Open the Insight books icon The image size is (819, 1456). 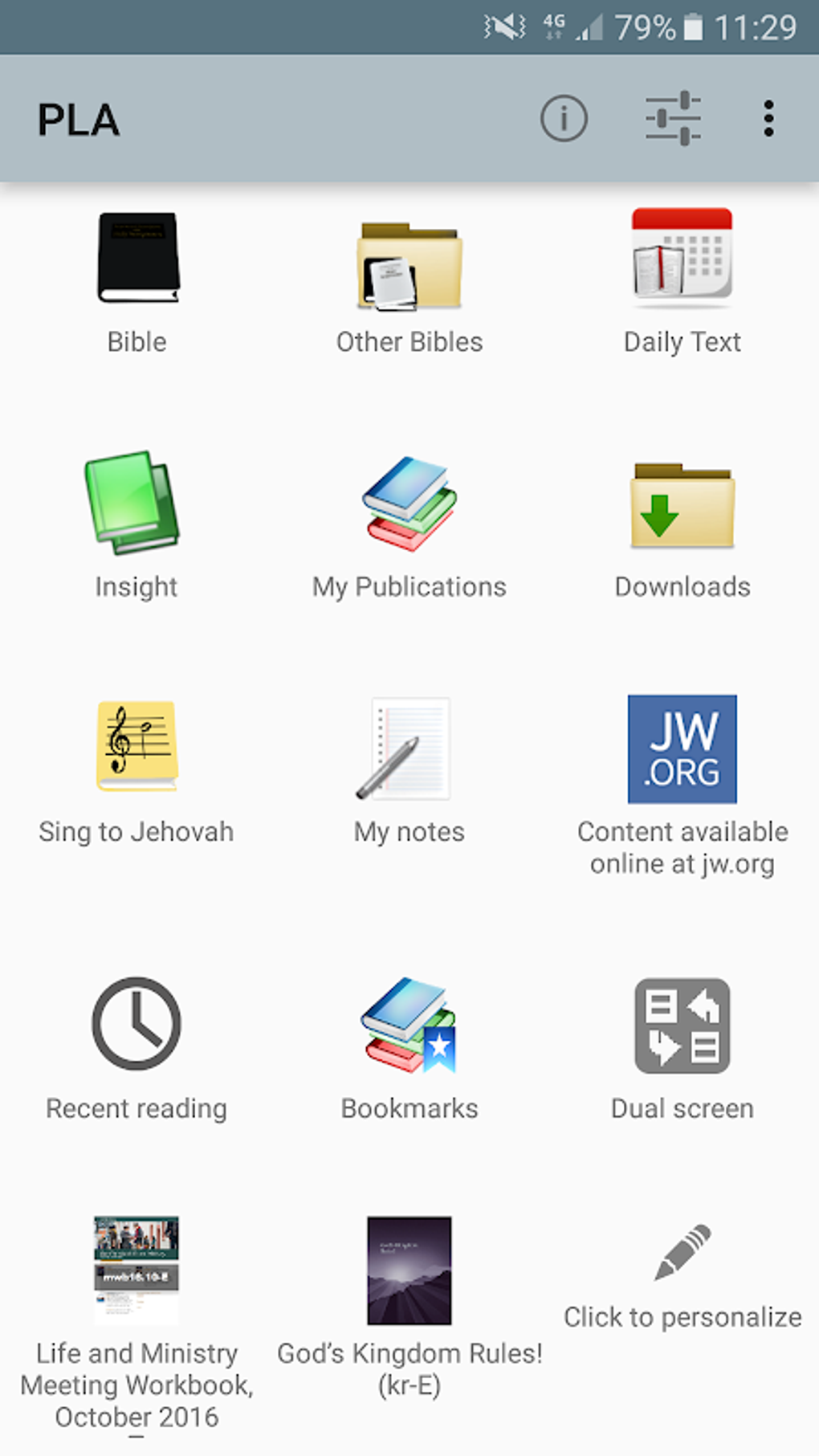point(134,504)
